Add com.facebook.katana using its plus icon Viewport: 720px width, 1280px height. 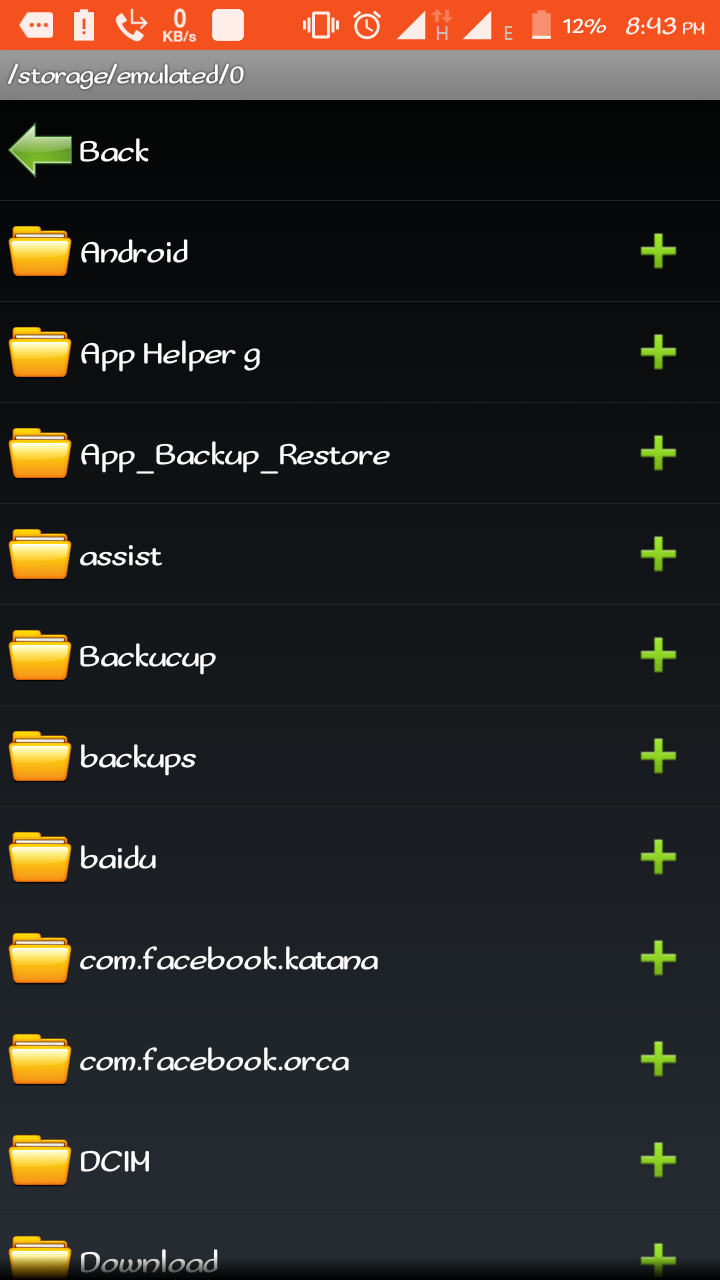tap(658, 958)
